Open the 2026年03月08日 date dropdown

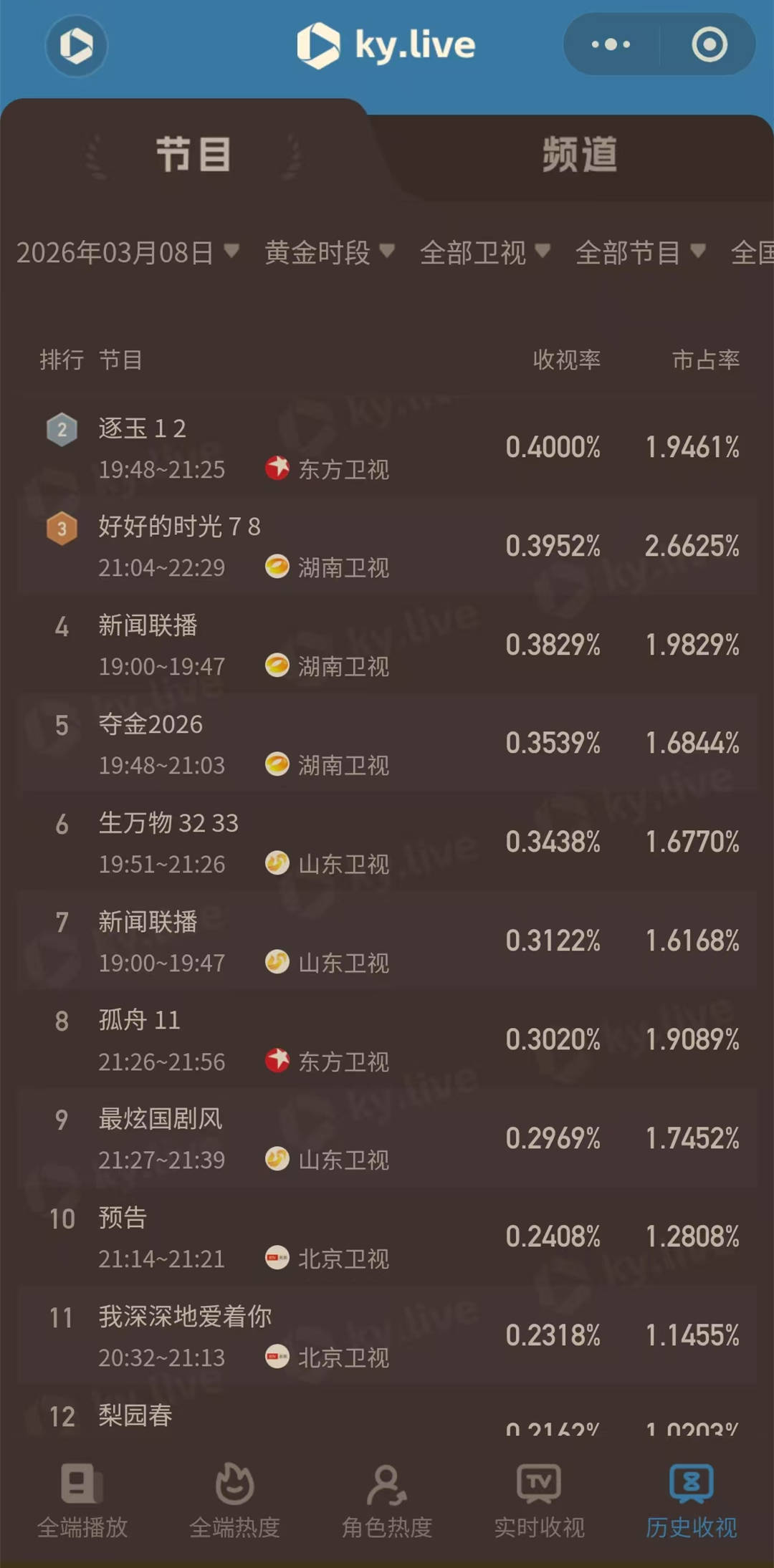click(127, 252)
